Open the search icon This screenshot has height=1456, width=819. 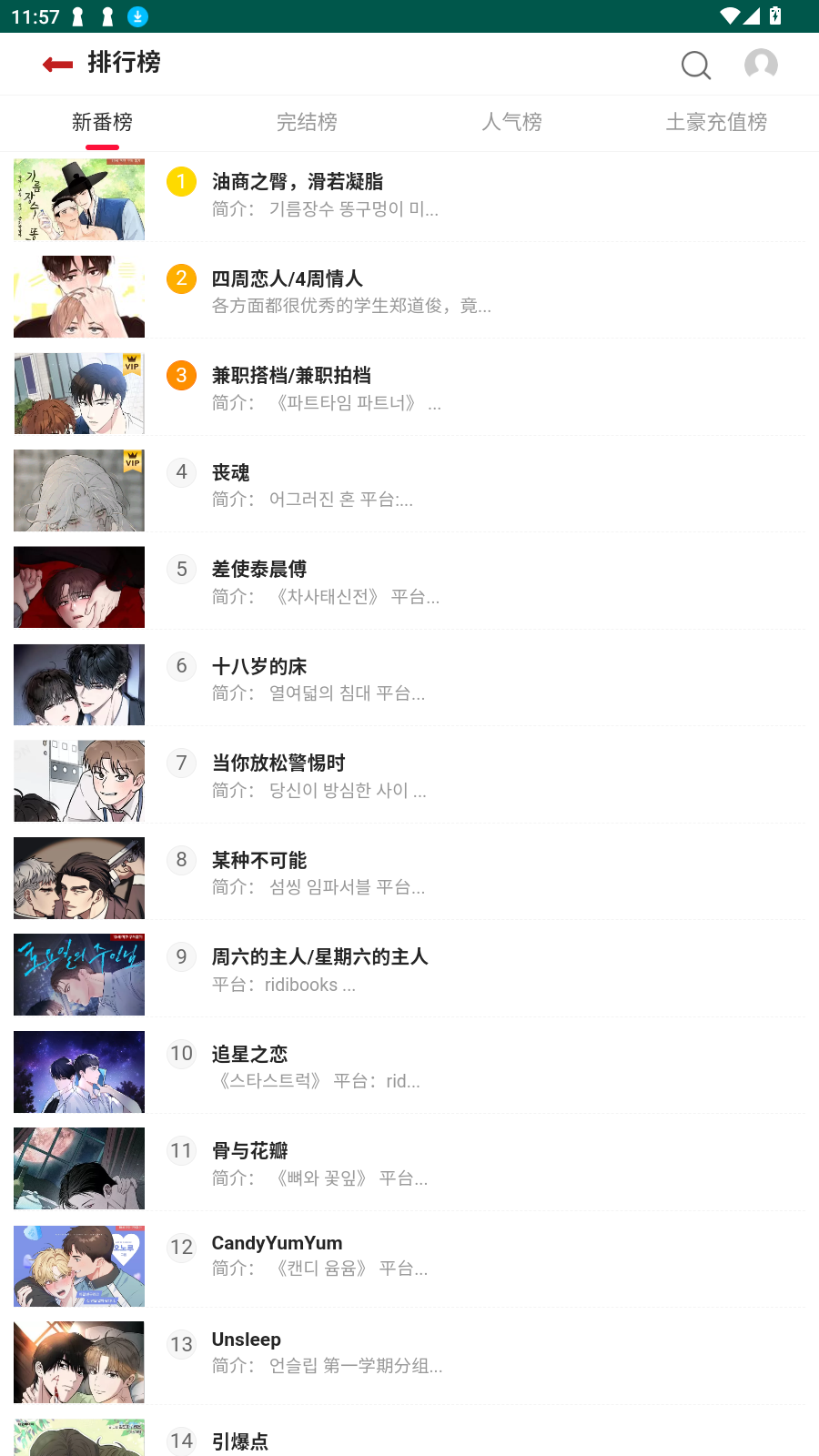(x=696, y=65)
